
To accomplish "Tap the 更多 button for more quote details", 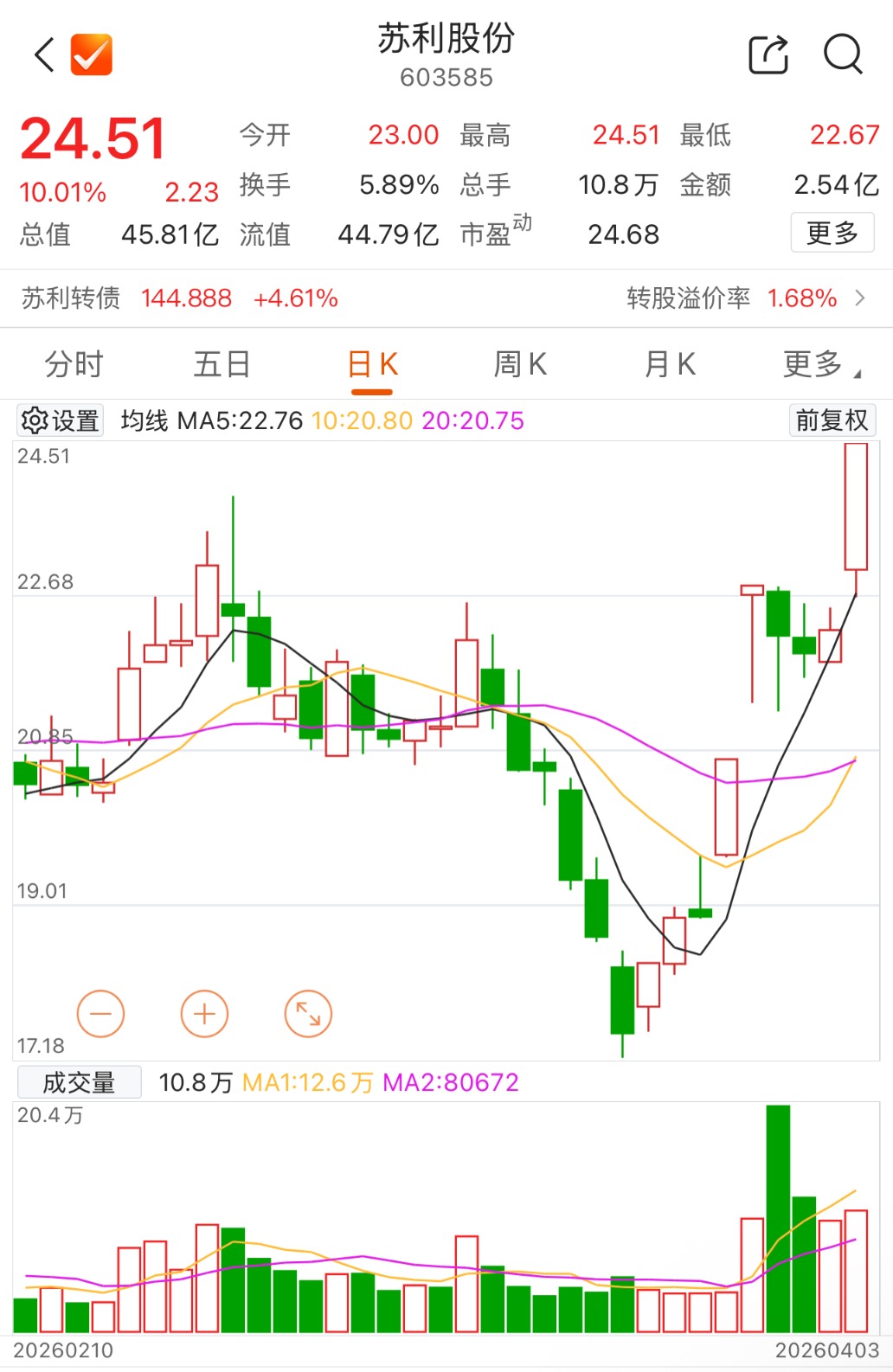I will tap(832, 233).
